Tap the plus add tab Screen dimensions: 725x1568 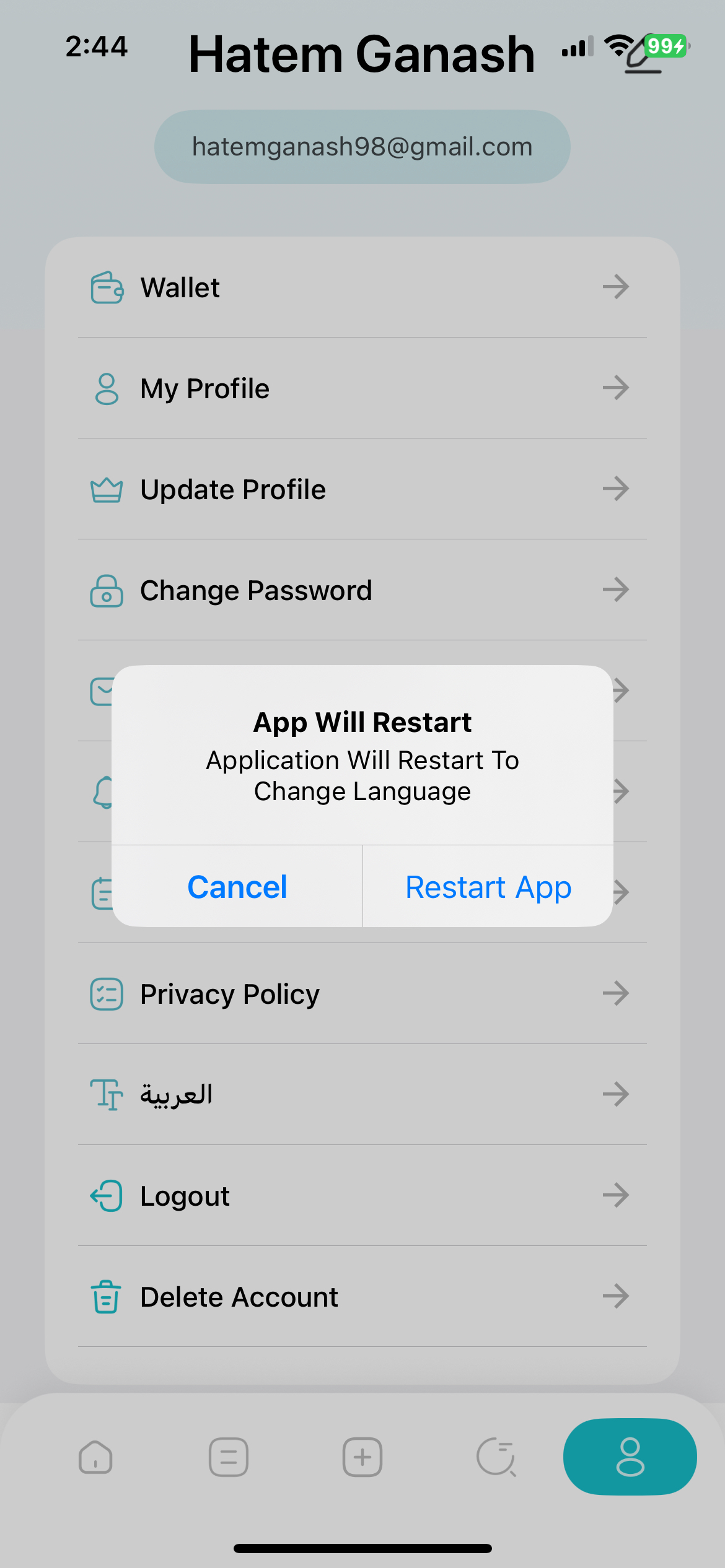click(362, 1457)
